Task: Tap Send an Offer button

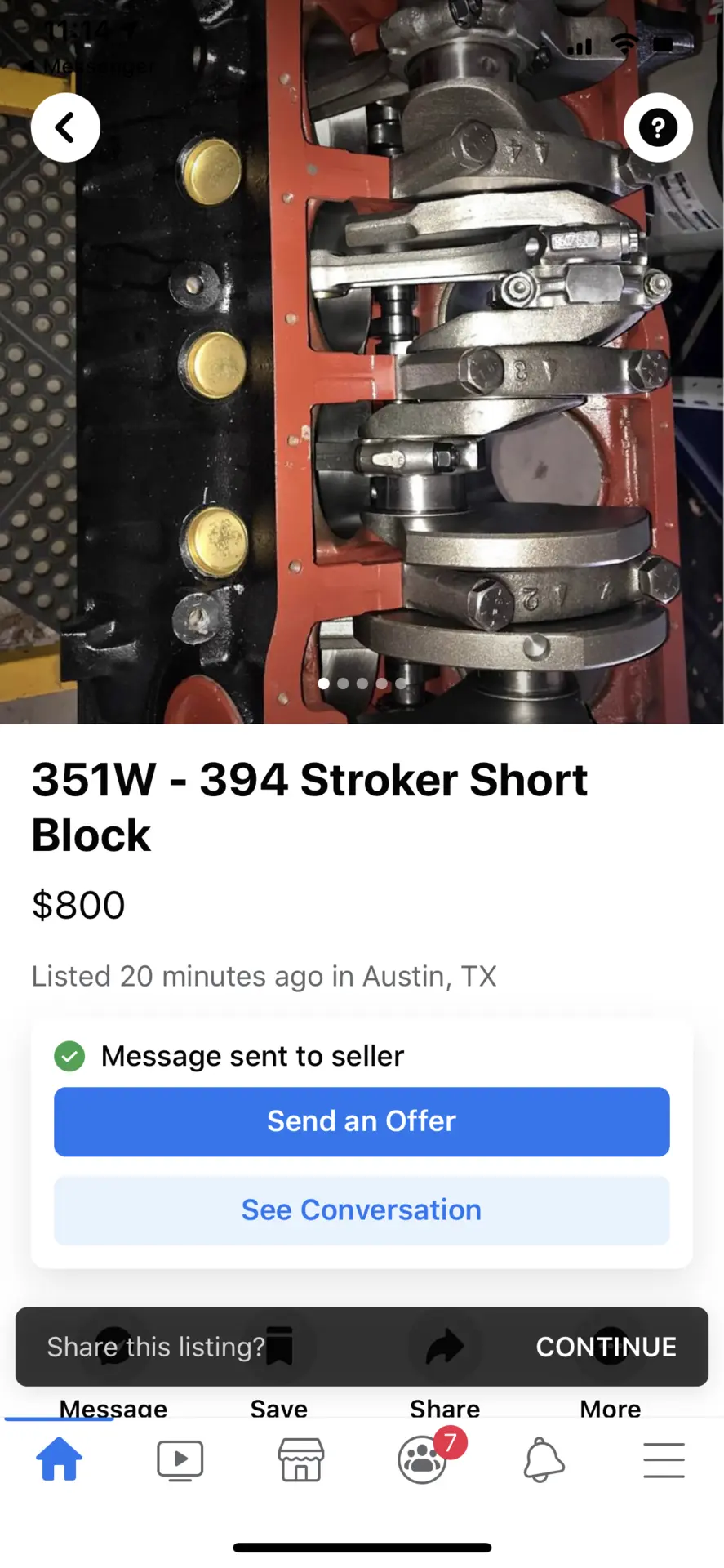Action: point(362,1121)
